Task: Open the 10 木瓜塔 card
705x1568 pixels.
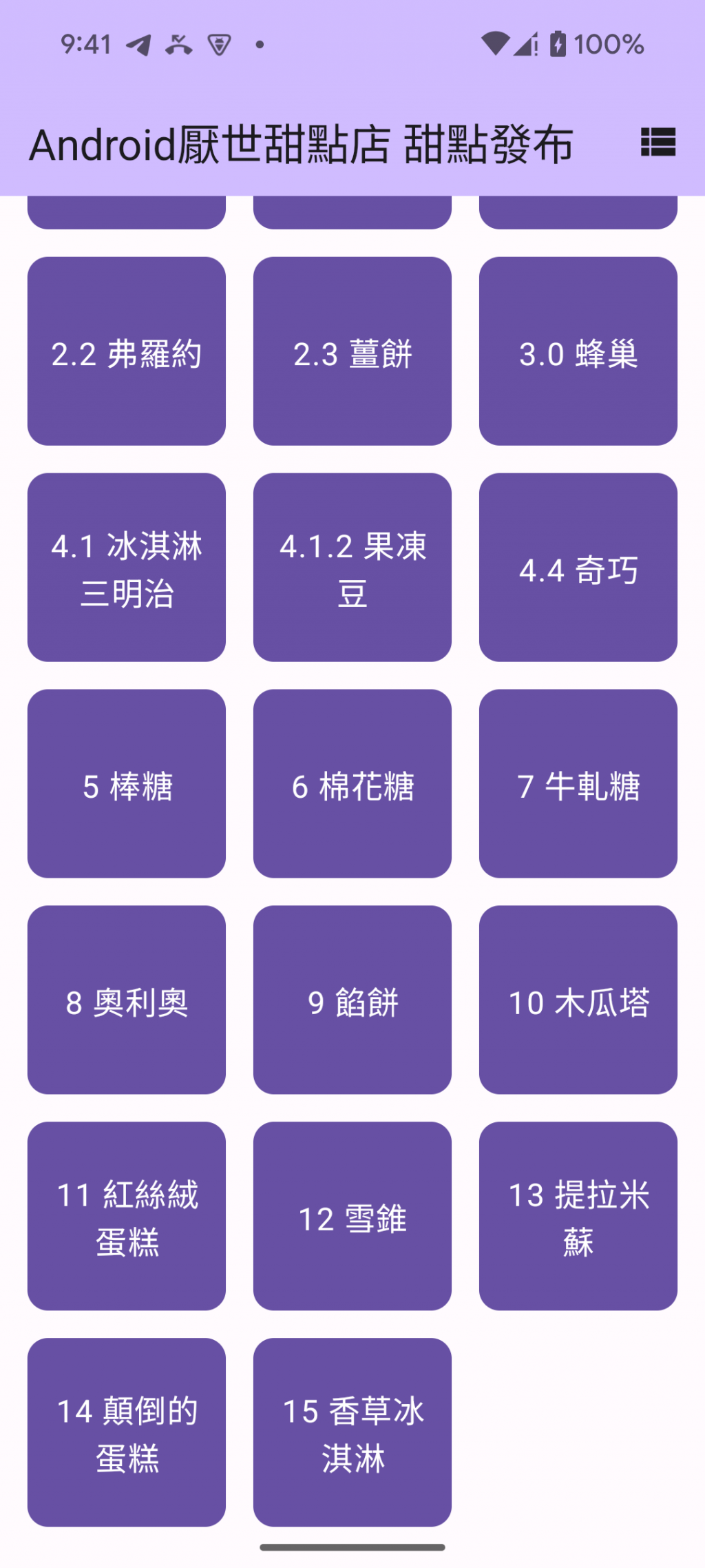Action: point(578,1000)
